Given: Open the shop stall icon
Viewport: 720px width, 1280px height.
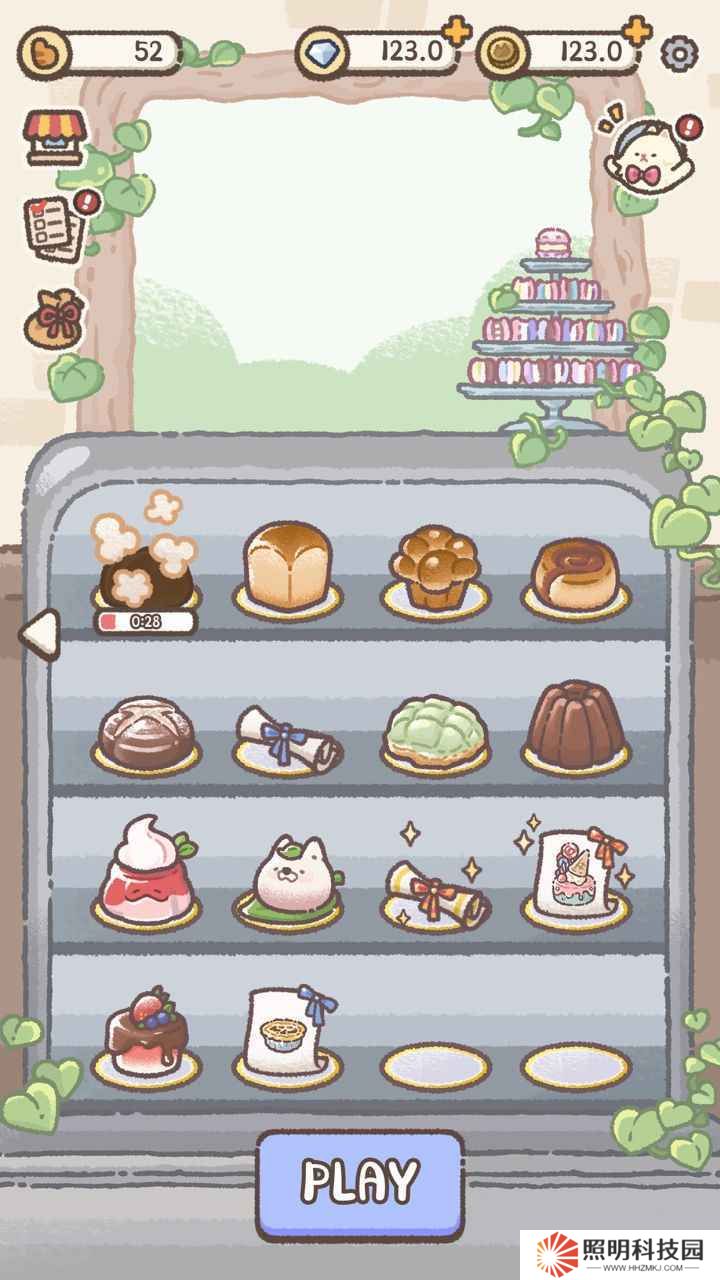Looking at the screenshot, I should pyautogui.click(x=55, y=136).
